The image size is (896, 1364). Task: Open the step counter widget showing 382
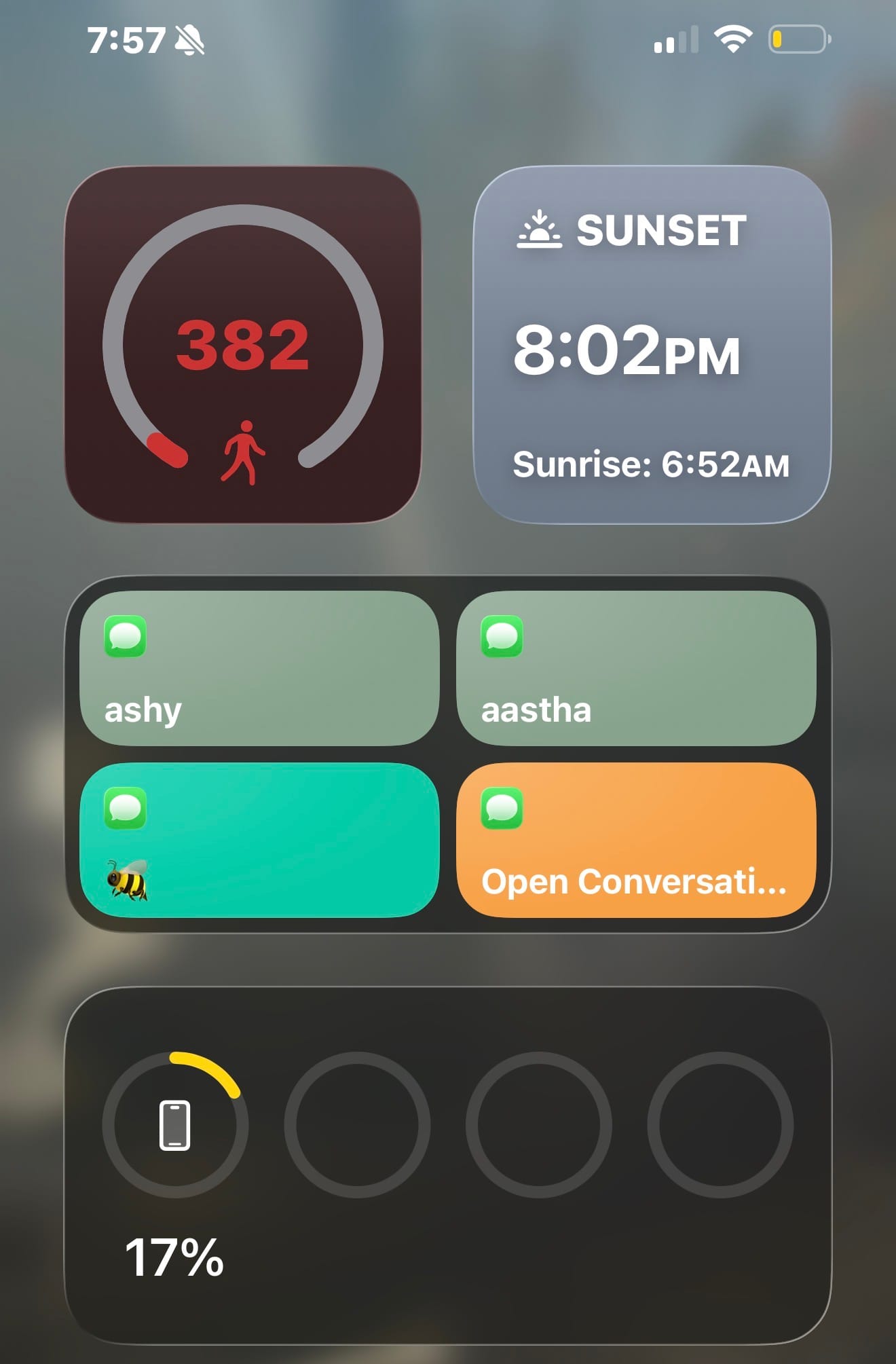(x=242, y=345)
